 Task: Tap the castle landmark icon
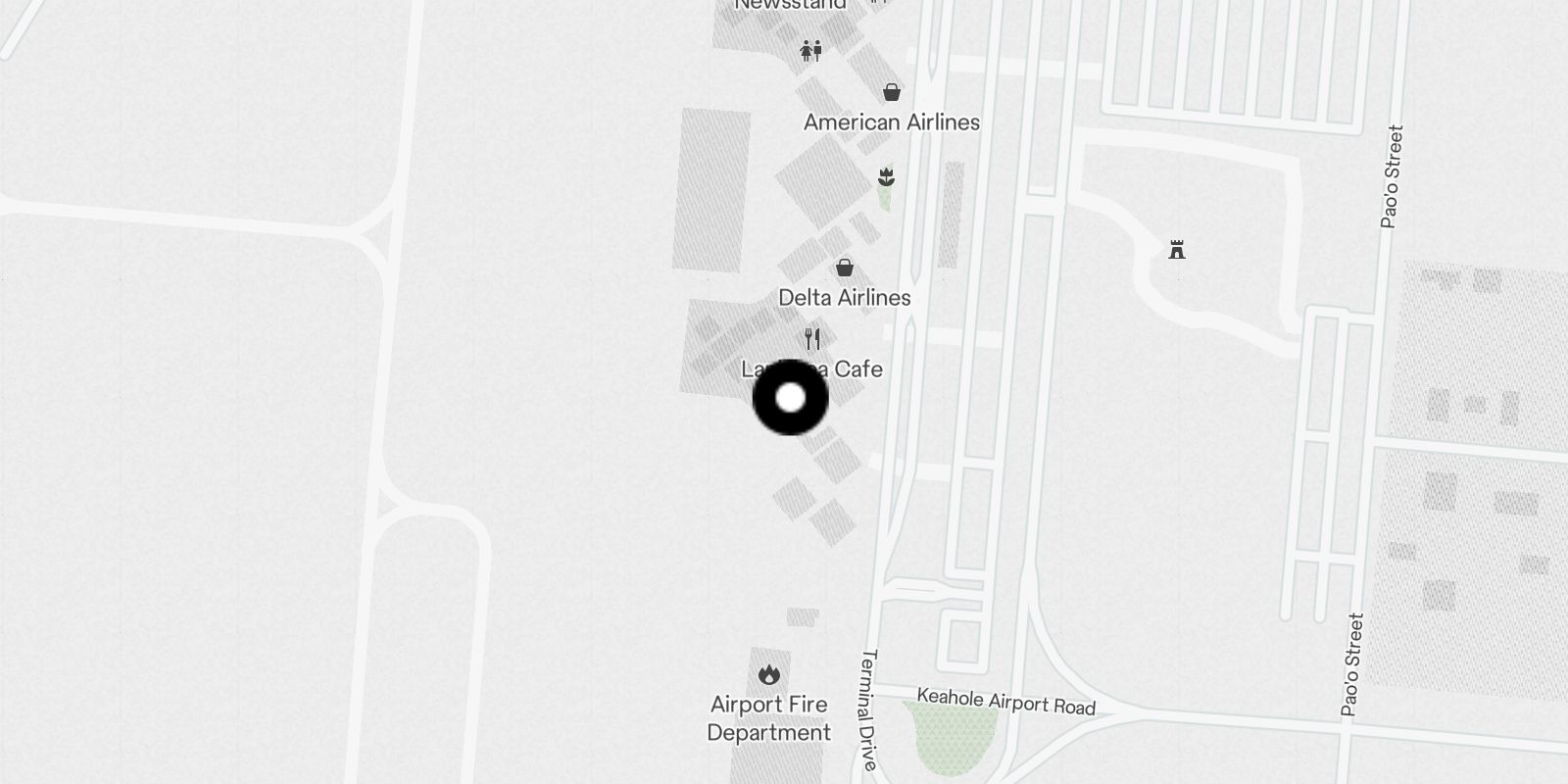coord(1177,250)
